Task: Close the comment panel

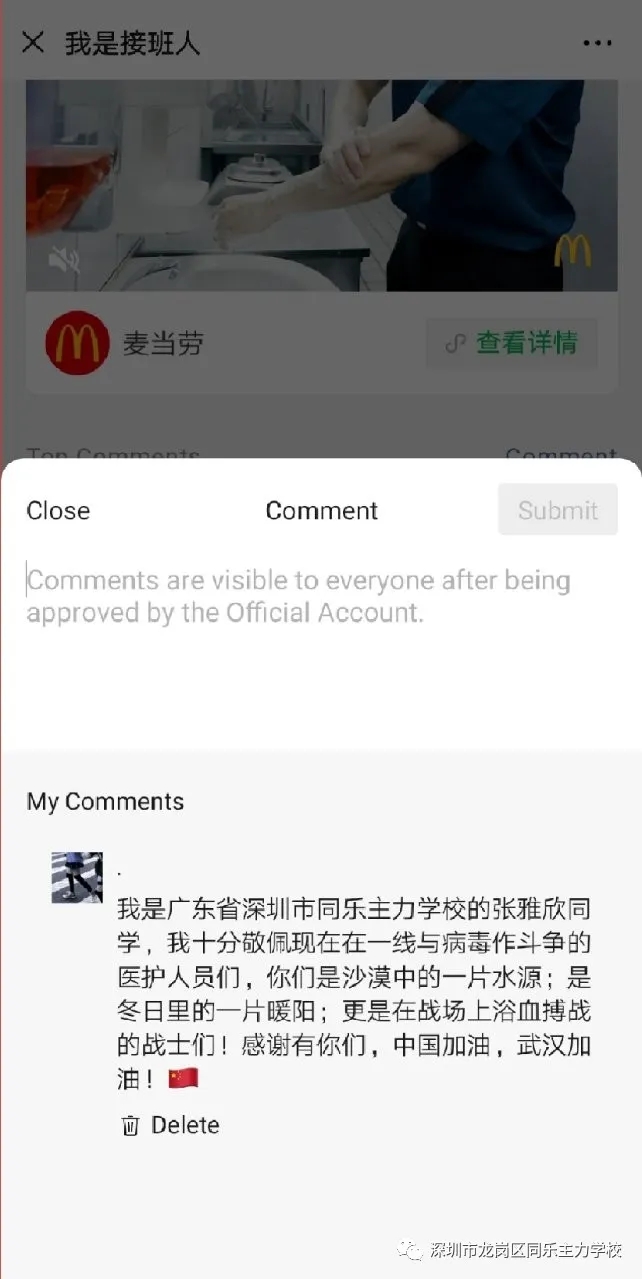Action: point(58,510)
